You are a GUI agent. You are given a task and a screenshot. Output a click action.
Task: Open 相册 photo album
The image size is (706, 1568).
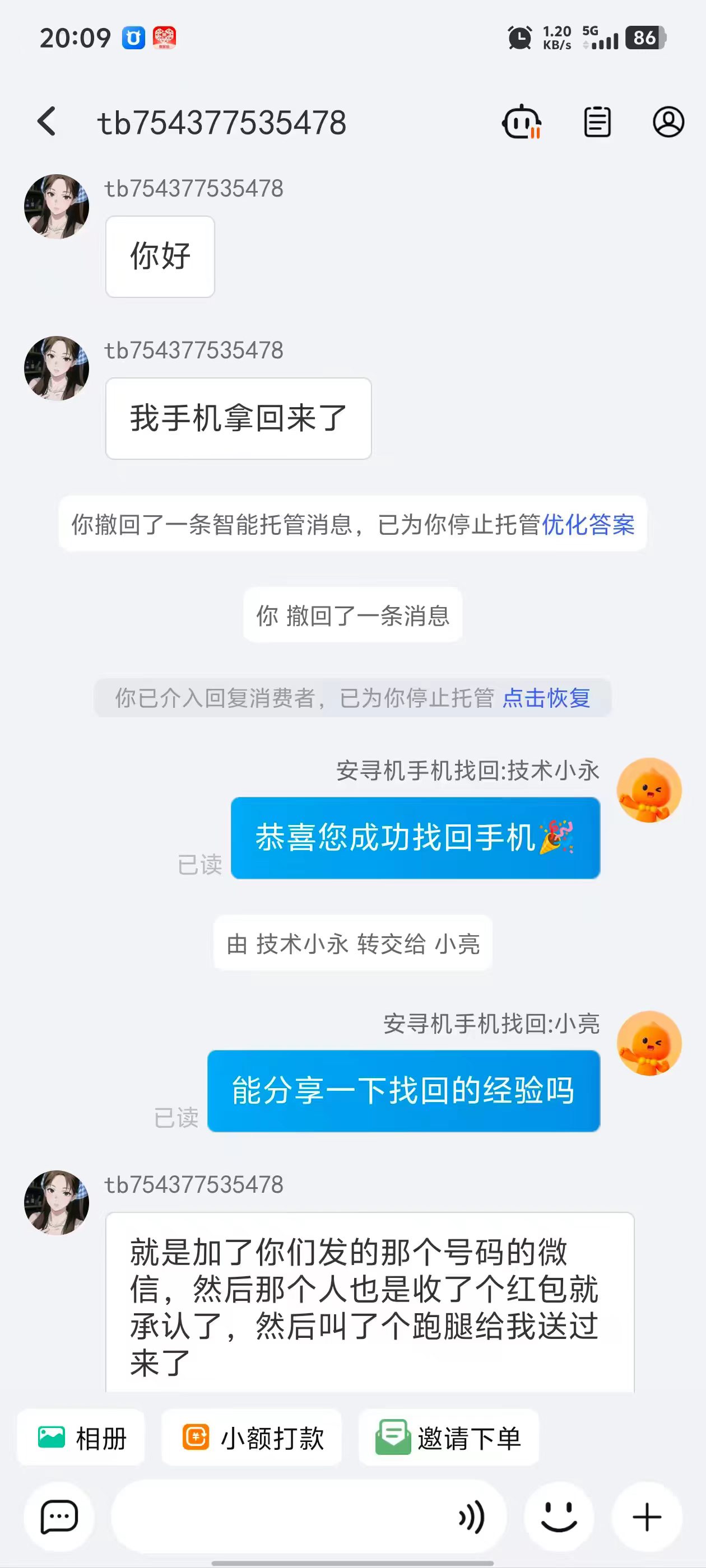pos(81,1438)
